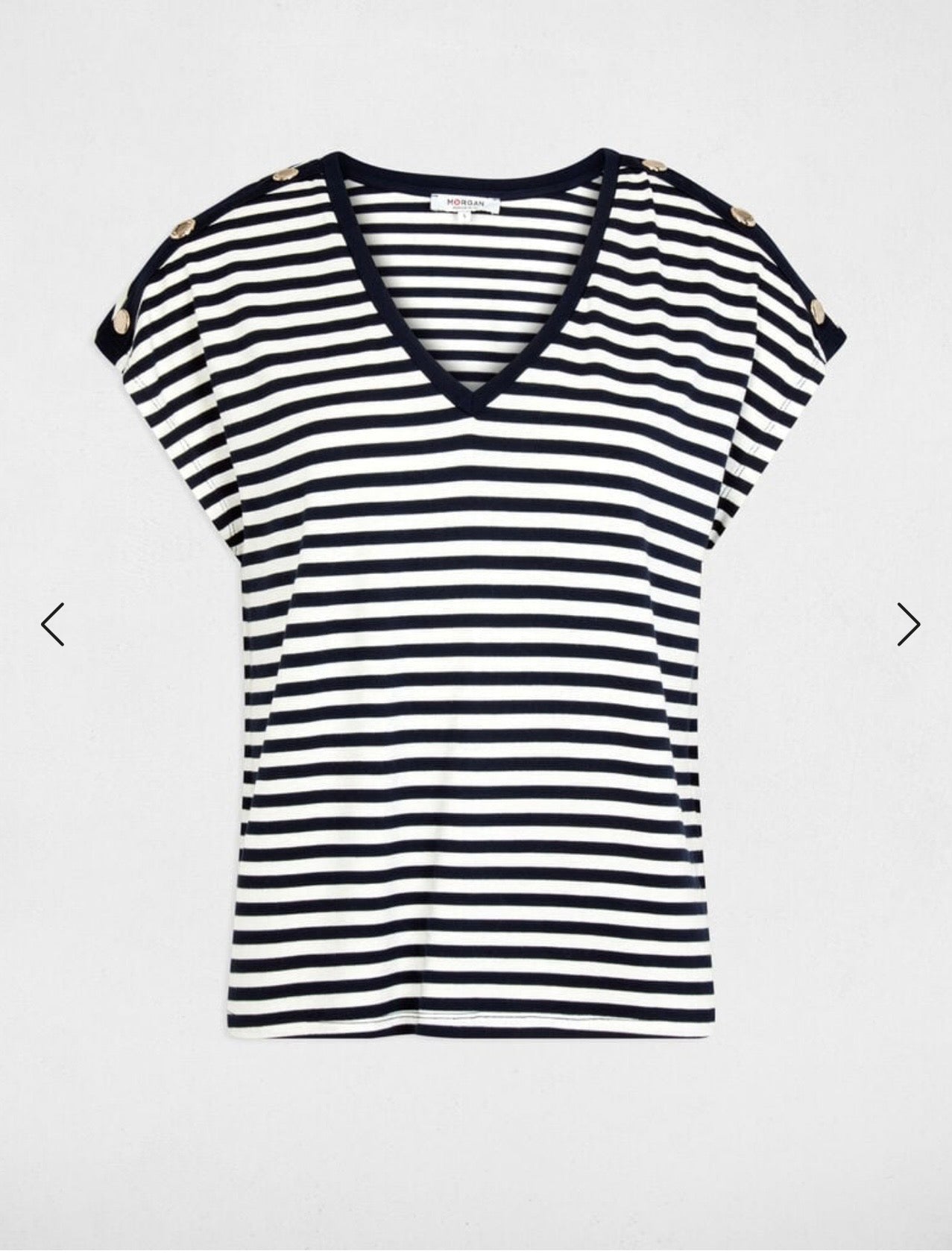Screen dimensions: 952x1254
Task: Show the next product photo
Action: (907, 624)
